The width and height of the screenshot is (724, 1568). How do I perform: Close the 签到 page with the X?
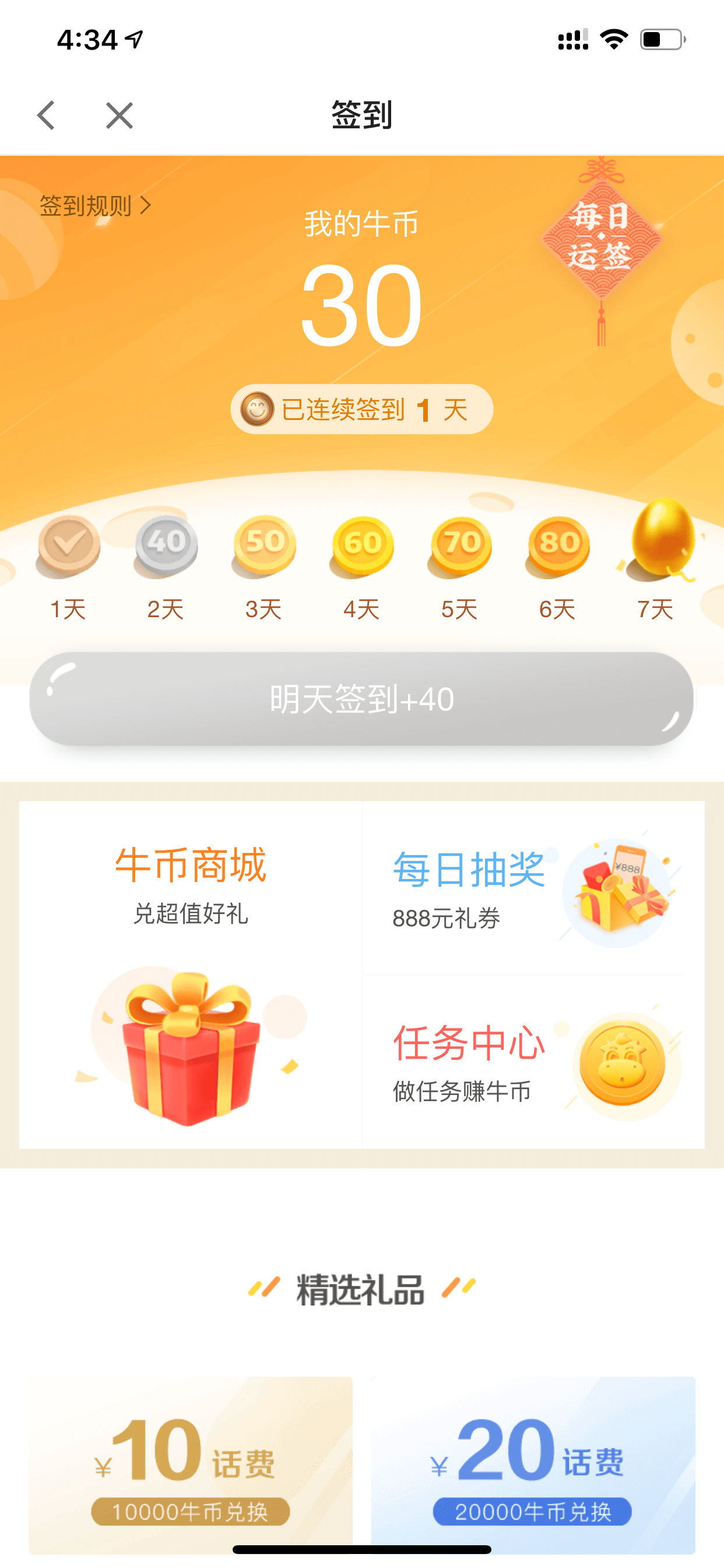pyautogui.click(x=120, y=115)
